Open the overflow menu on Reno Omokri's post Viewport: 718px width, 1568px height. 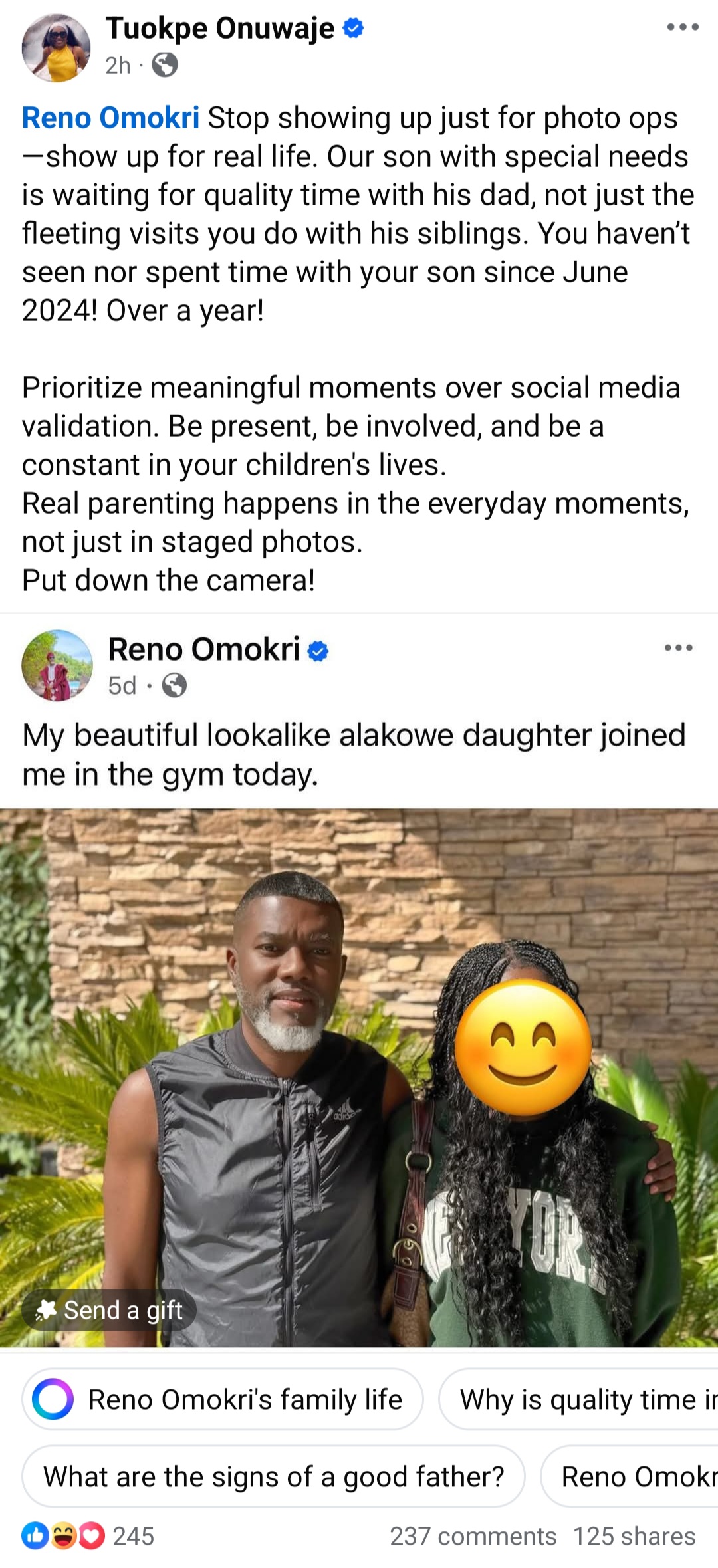(x=679, y=648)
